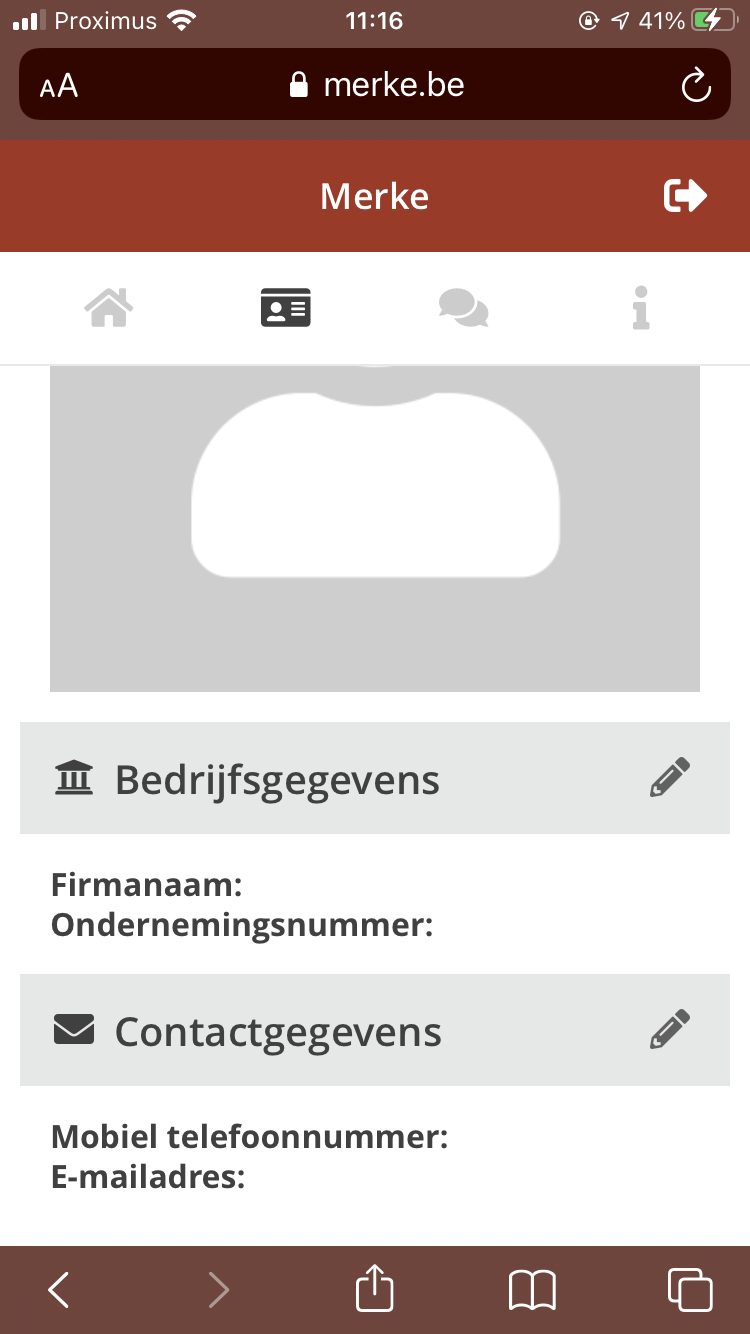Open the AA reader text options
This screenshot has width=750, height=1334.
click(59, 86)
